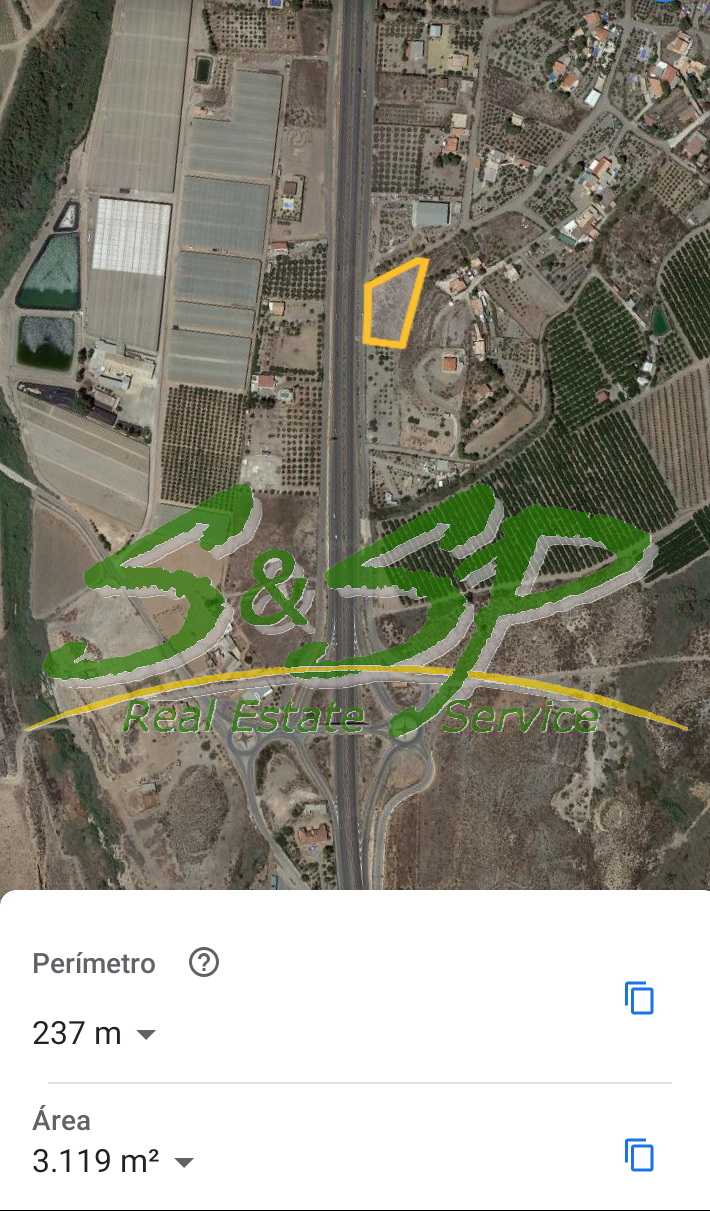Open the area unit dropdown
Viewport: 710px width, 1211px height.
(184, 1162)
